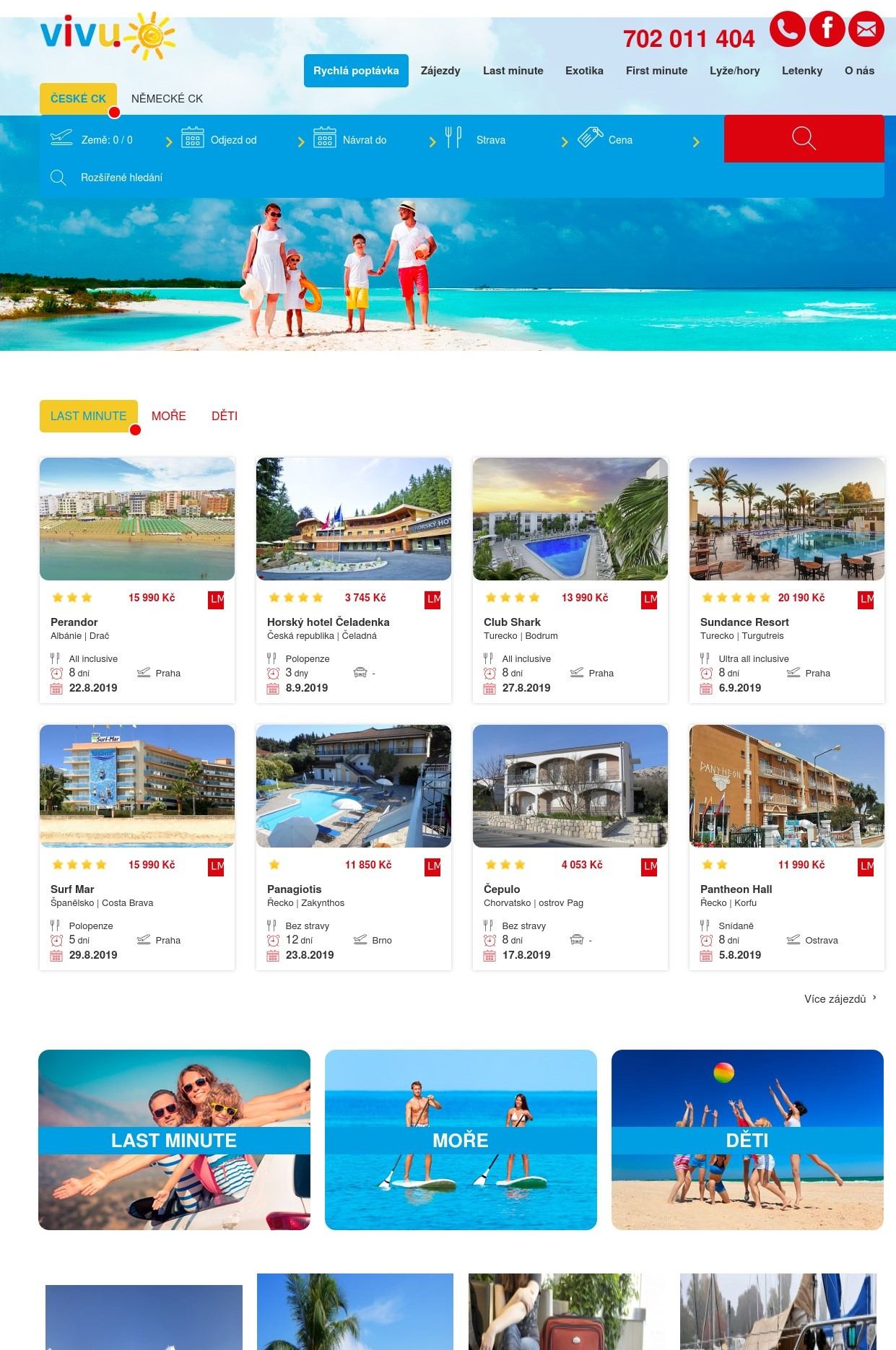Open the Exotika menu item
The width and height of the screenshot is (896, 1350).
[584, 71]
